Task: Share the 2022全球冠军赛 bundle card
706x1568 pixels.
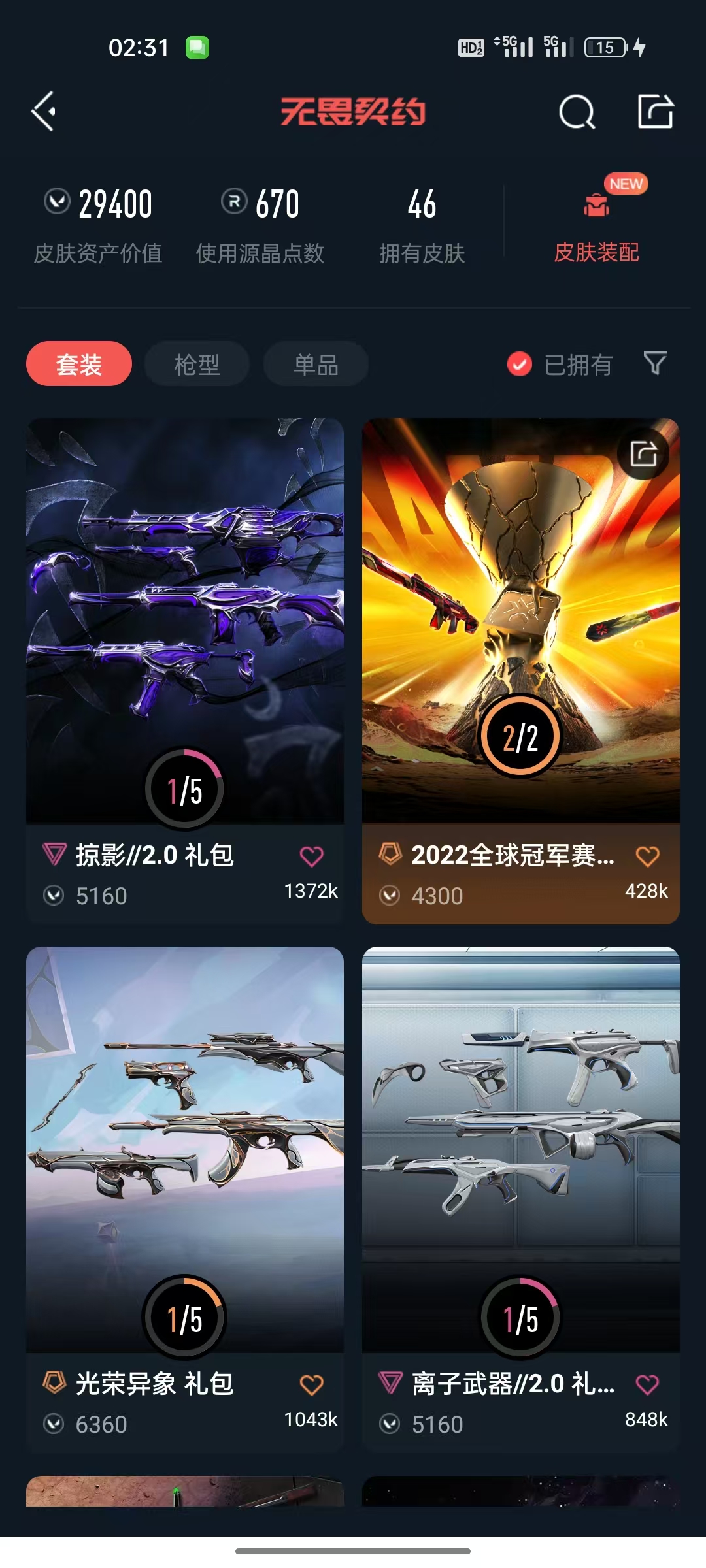Action: [643, 453]
